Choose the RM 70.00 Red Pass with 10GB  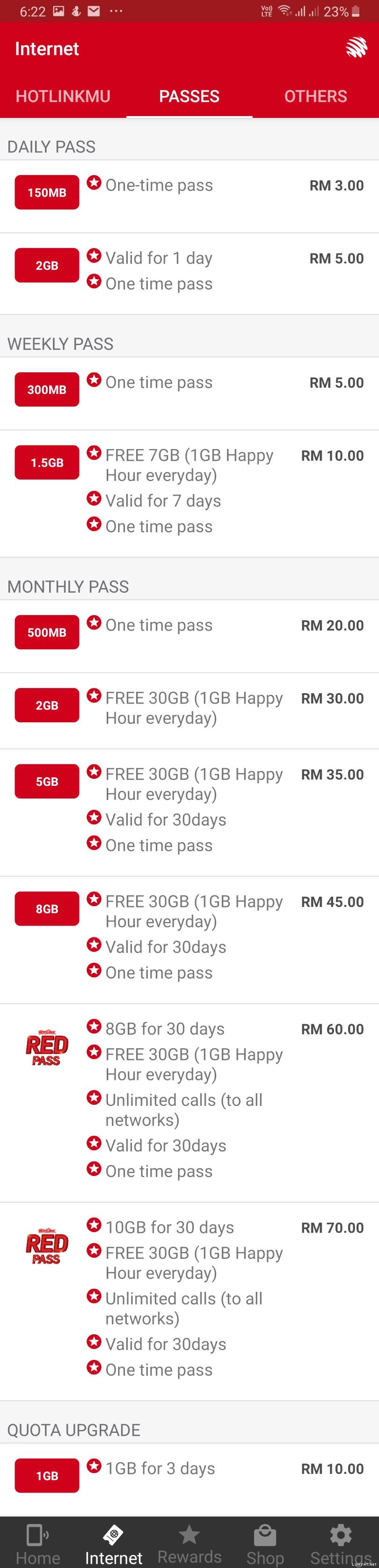pos(189,1299)
